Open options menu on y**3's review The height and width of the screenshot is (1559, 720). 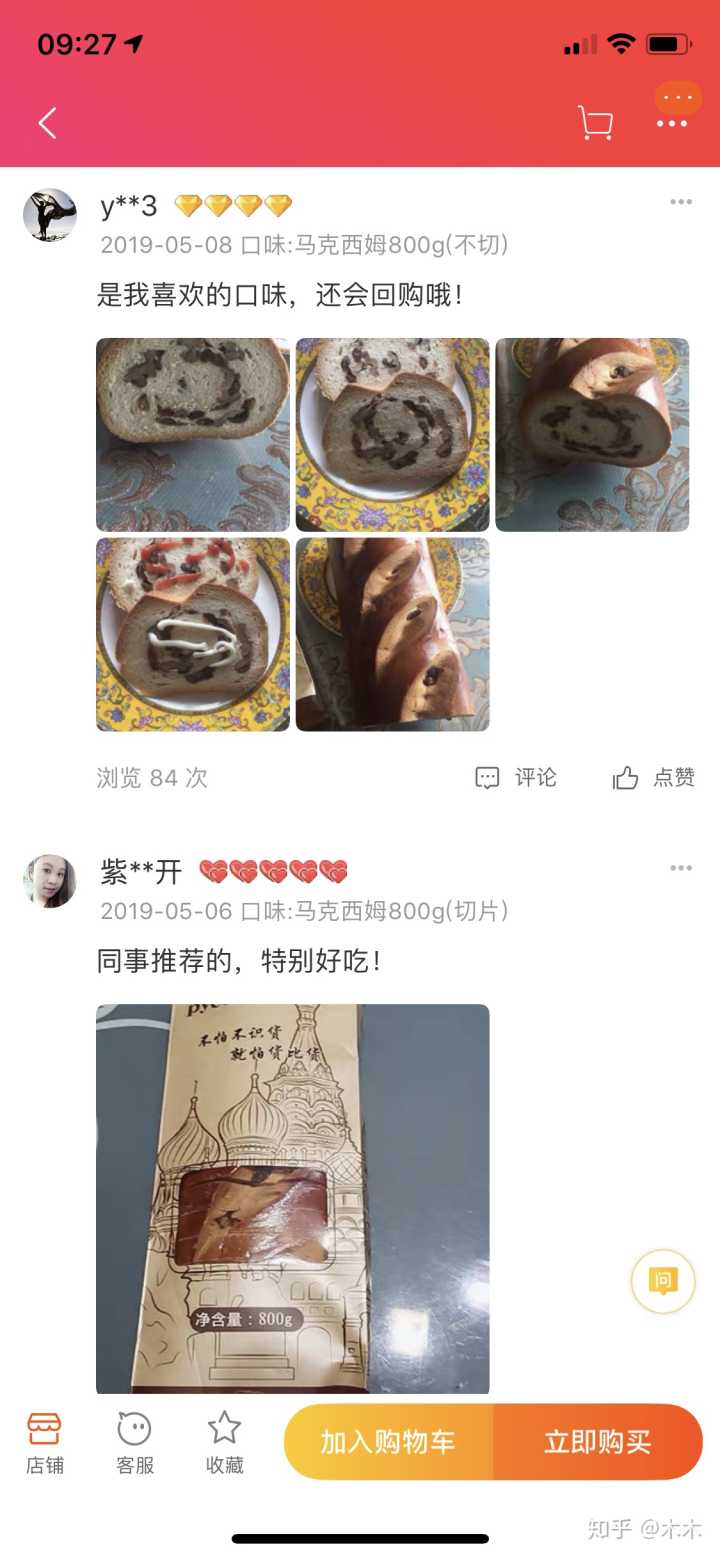[681, 202]
